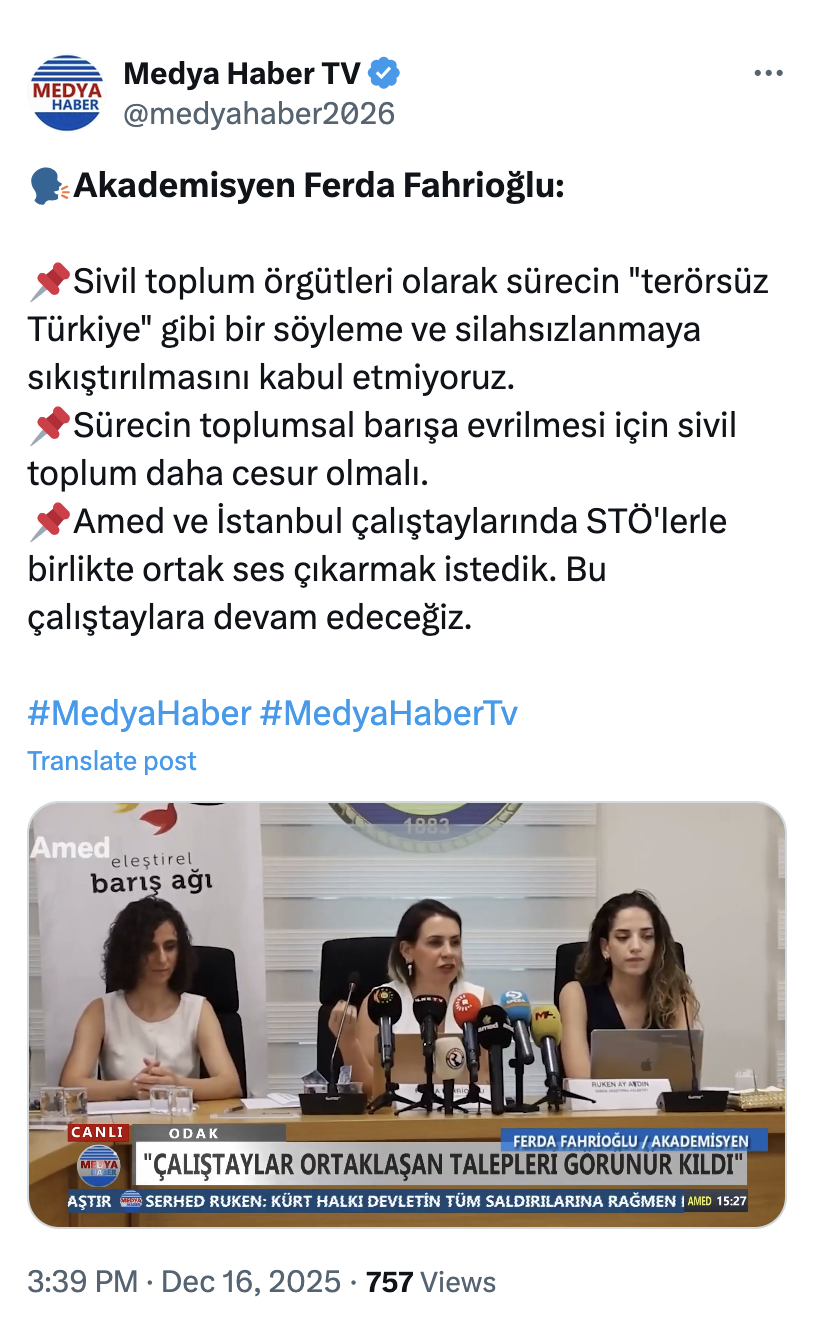
Task: Click the blue verified checkmark badge
Action: [382, 71]
